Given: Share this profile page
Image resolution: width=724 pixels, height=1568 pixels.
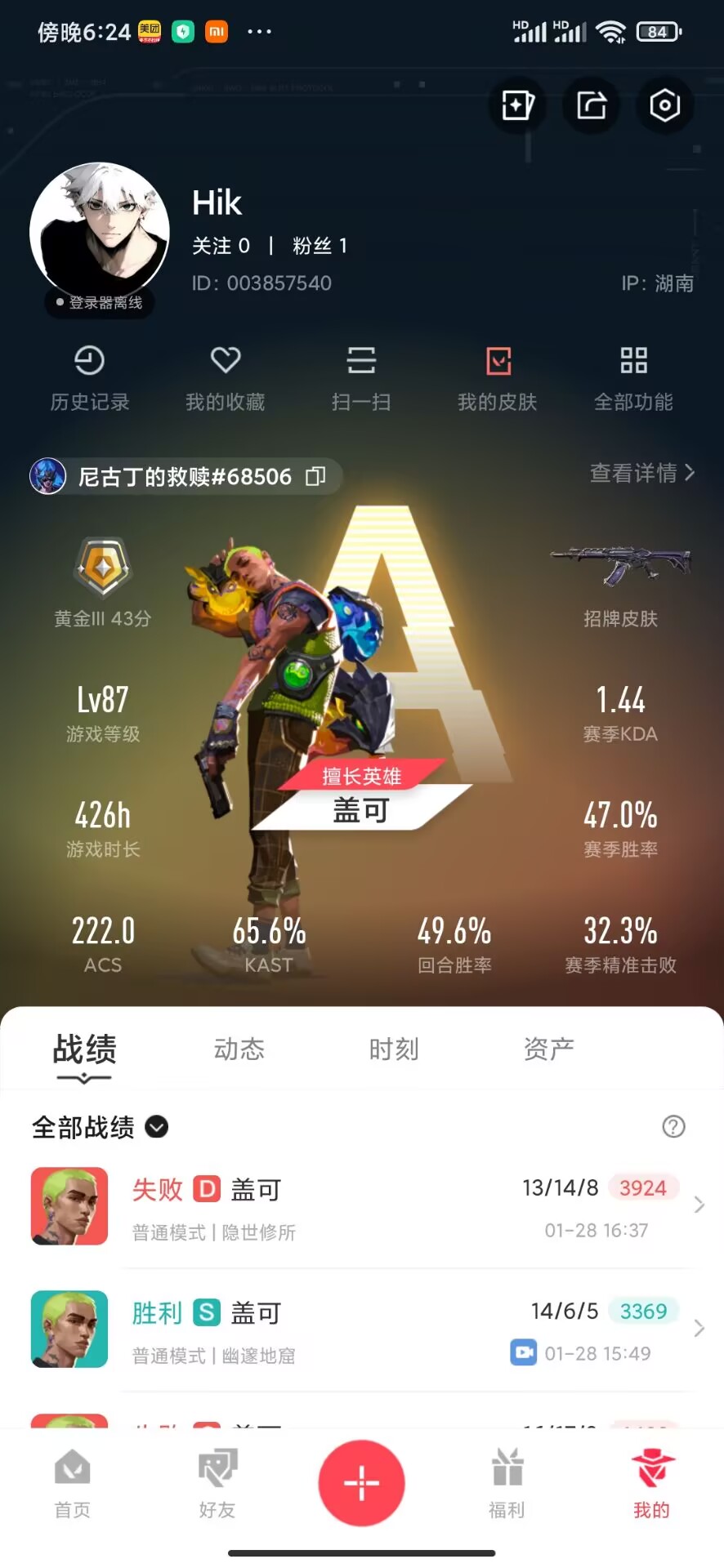Looking at the screenshot, I should click(591, 105).
